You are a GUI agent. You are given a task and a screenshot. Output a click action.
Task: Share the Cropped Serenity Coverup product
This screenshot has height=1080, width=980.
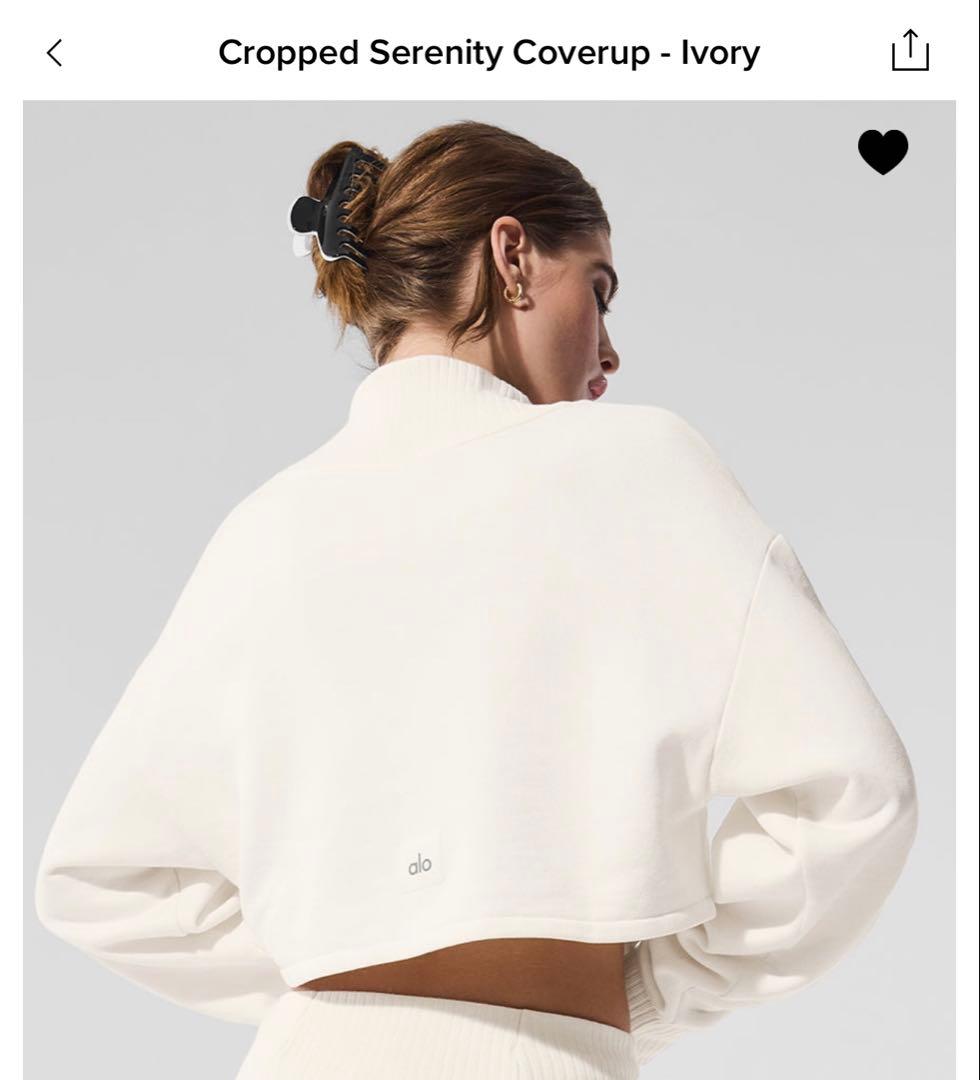pos(909,51)
